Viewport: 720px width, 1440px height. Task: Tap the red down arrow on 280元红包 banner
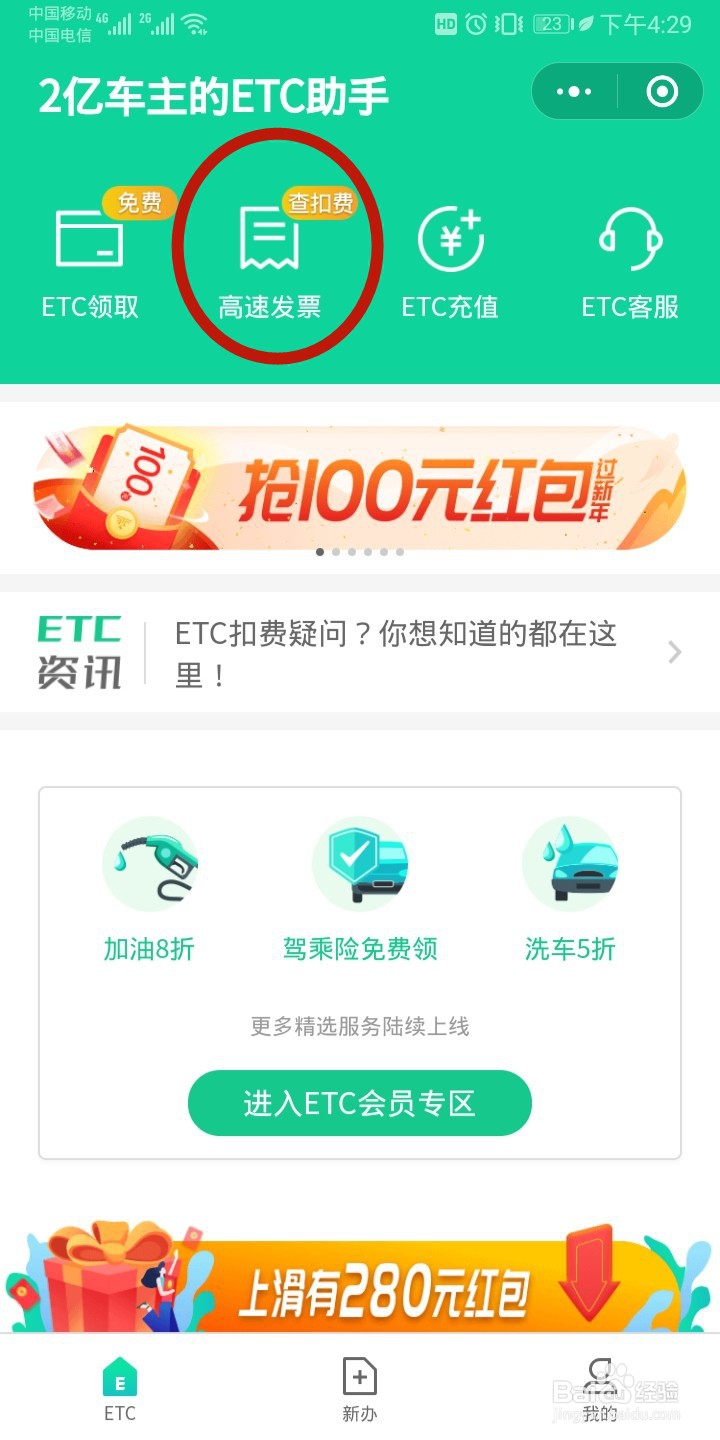590,1275
